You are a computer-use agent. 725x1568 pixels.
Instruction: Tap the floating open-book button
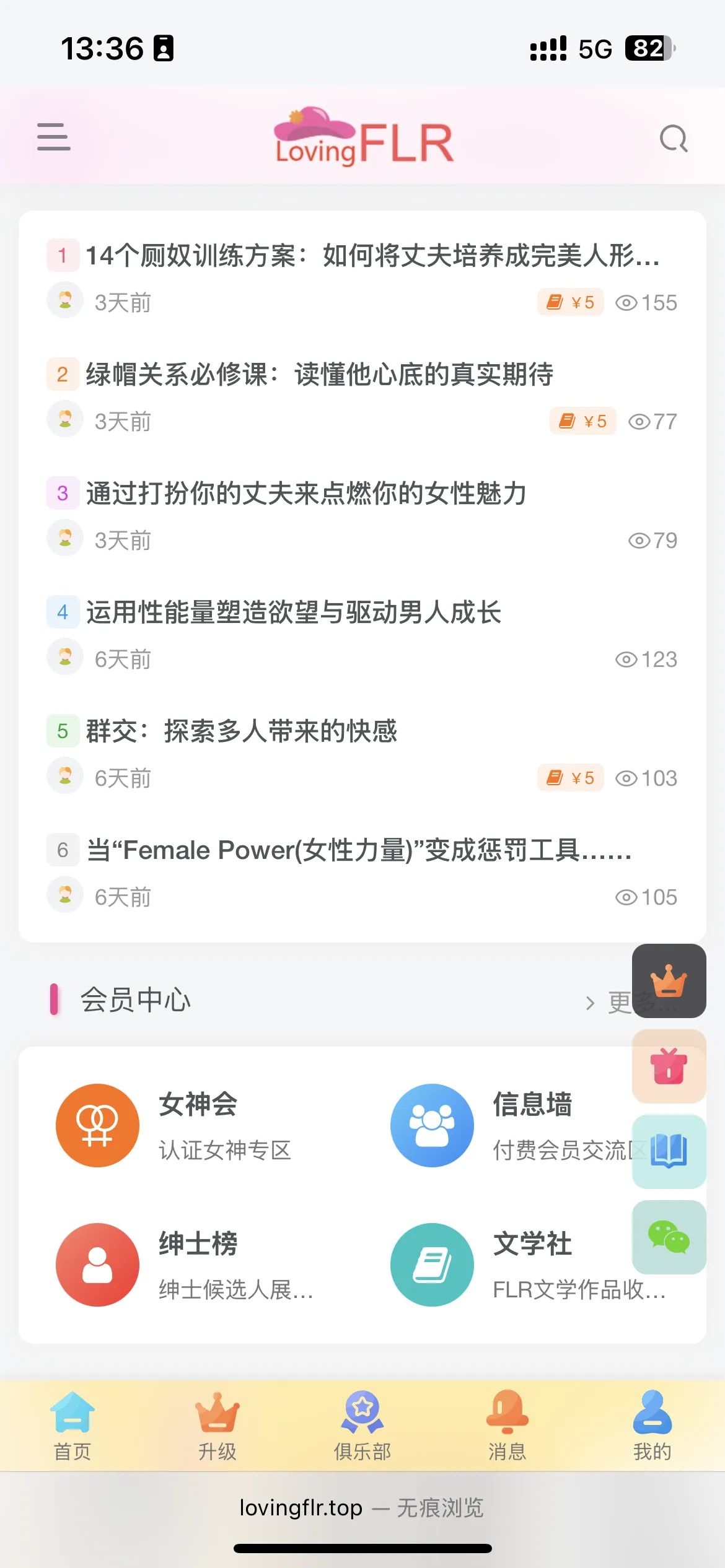[669, 1151]
